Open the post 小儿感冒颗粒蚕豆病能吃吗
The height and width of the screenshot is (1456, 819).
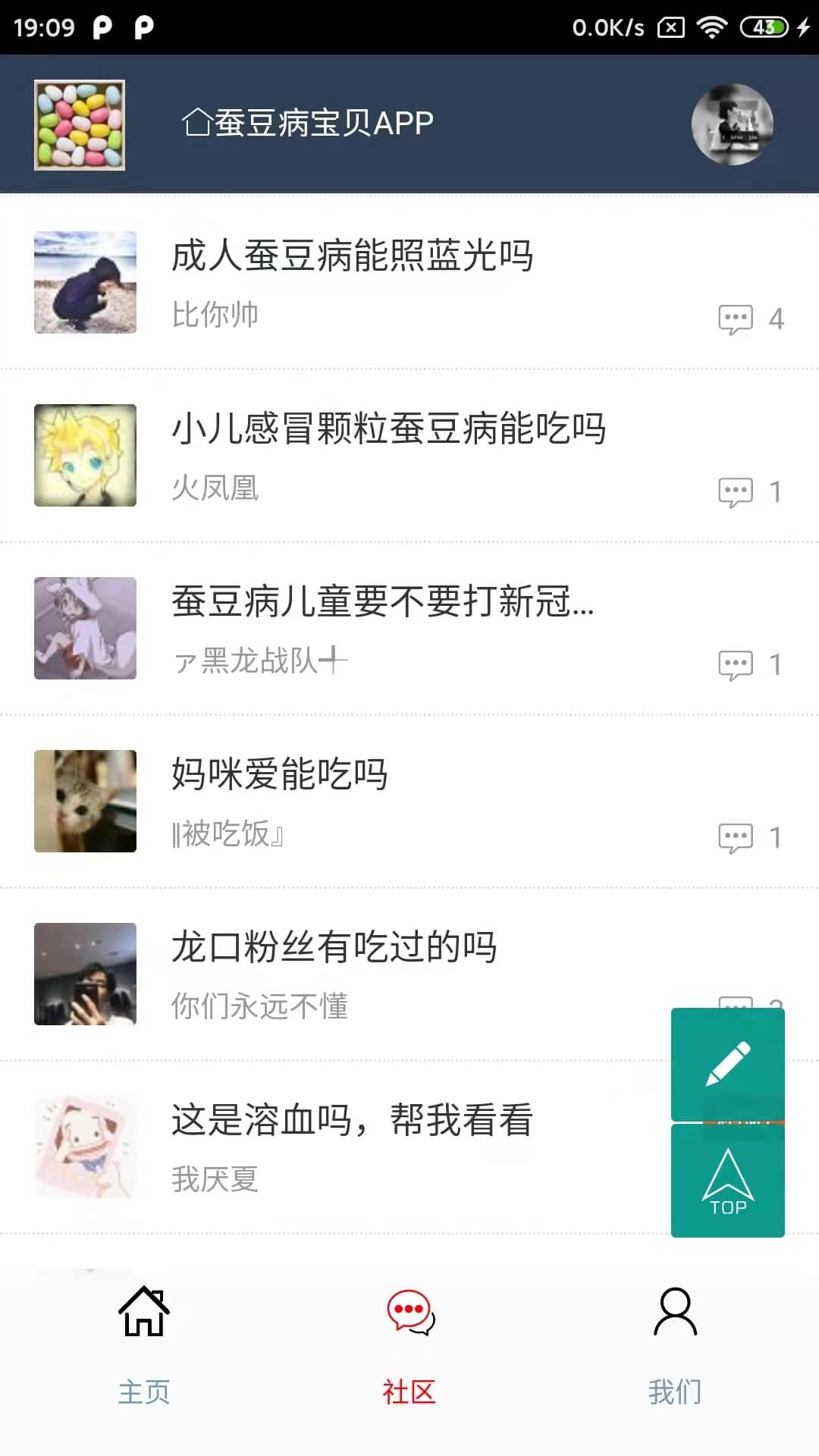tap(388, 429)
